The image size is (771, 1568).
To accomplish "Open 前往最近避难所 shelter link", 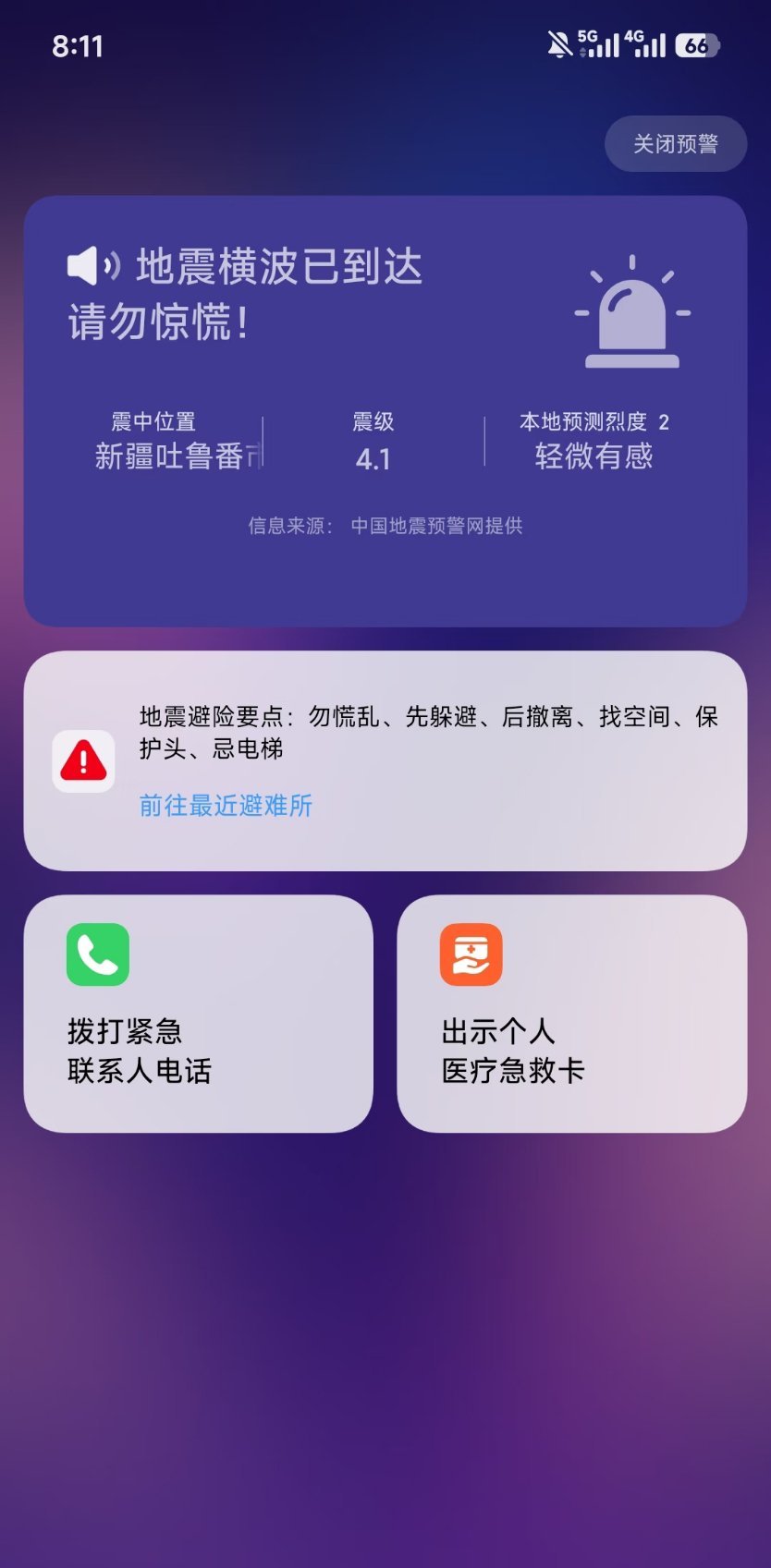I will (x=226, y=806).
